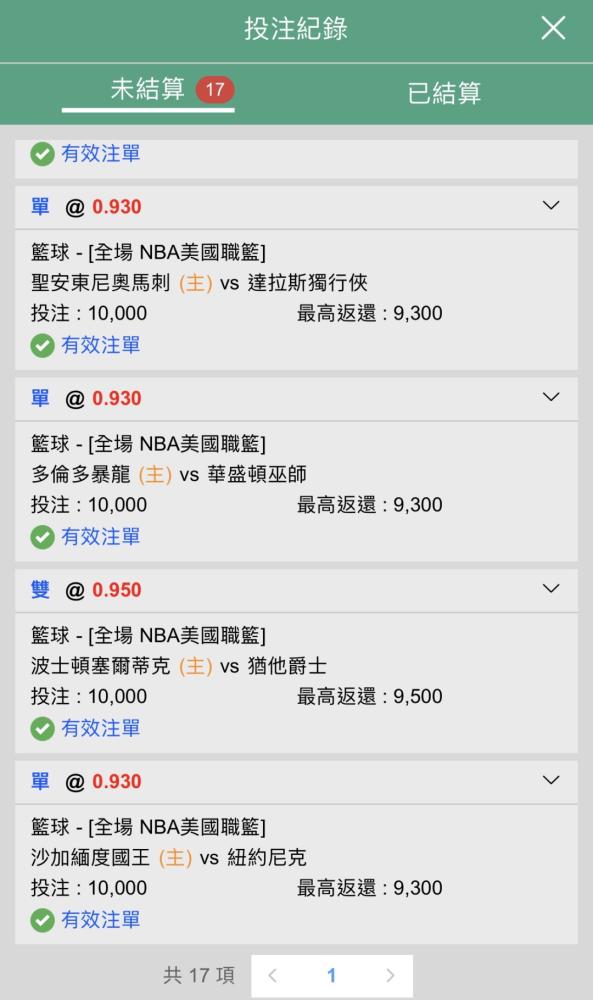Go to the next page arrow
This screenshot has width=593, height=1000.
390,975
